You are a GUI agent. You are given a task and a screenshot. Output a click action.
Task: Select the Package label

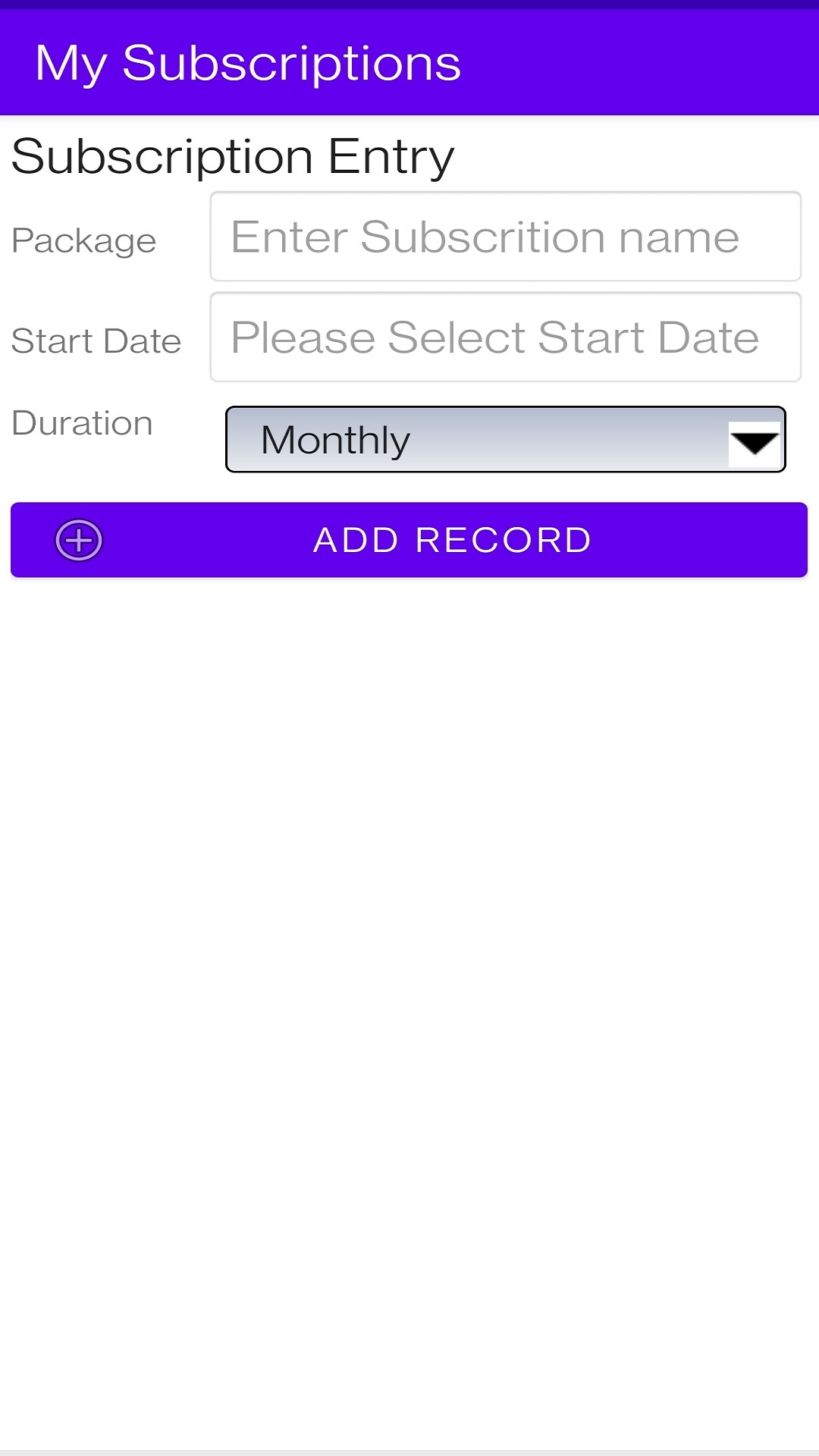point(83,240)
